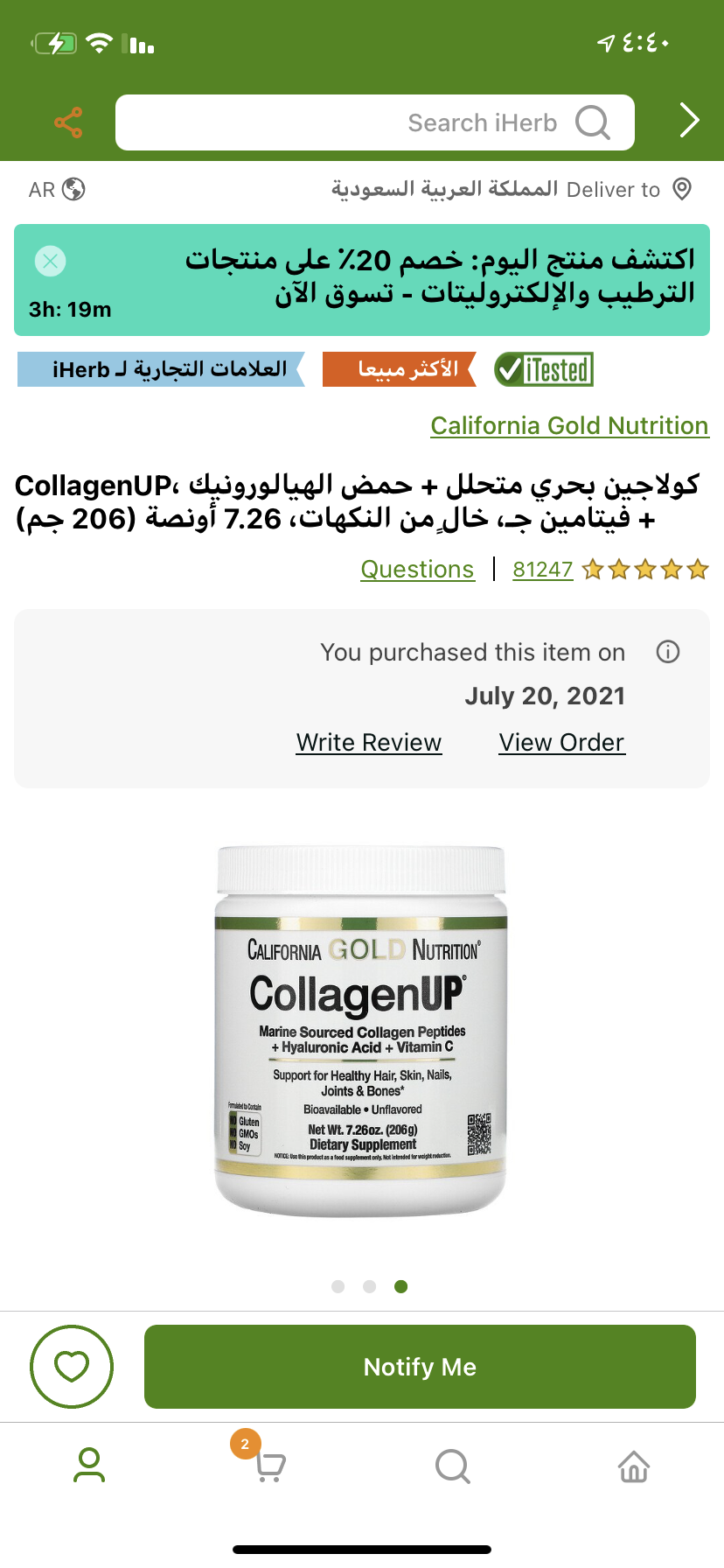Dismiss the 20% discount banner

click(x=51, y=261)
